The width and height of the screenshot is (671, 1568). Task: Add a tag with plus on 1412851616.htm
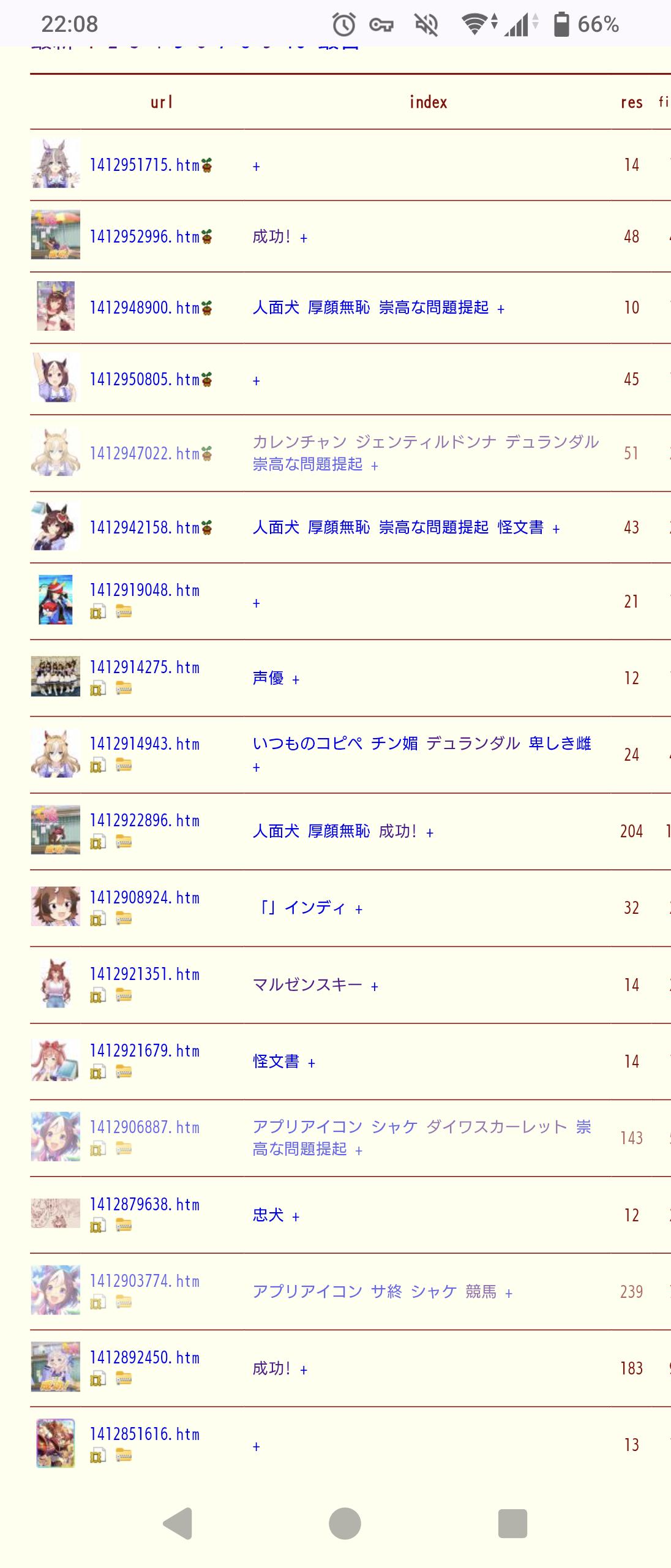click(x=257, y=1447)
